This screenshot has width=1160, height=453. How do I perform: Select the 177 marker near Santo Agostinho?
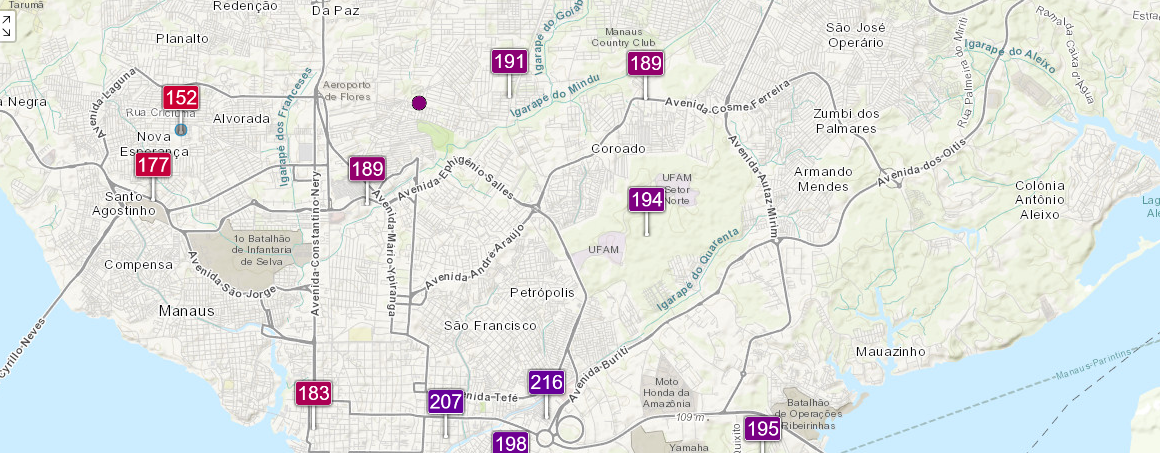click(153, 164)
